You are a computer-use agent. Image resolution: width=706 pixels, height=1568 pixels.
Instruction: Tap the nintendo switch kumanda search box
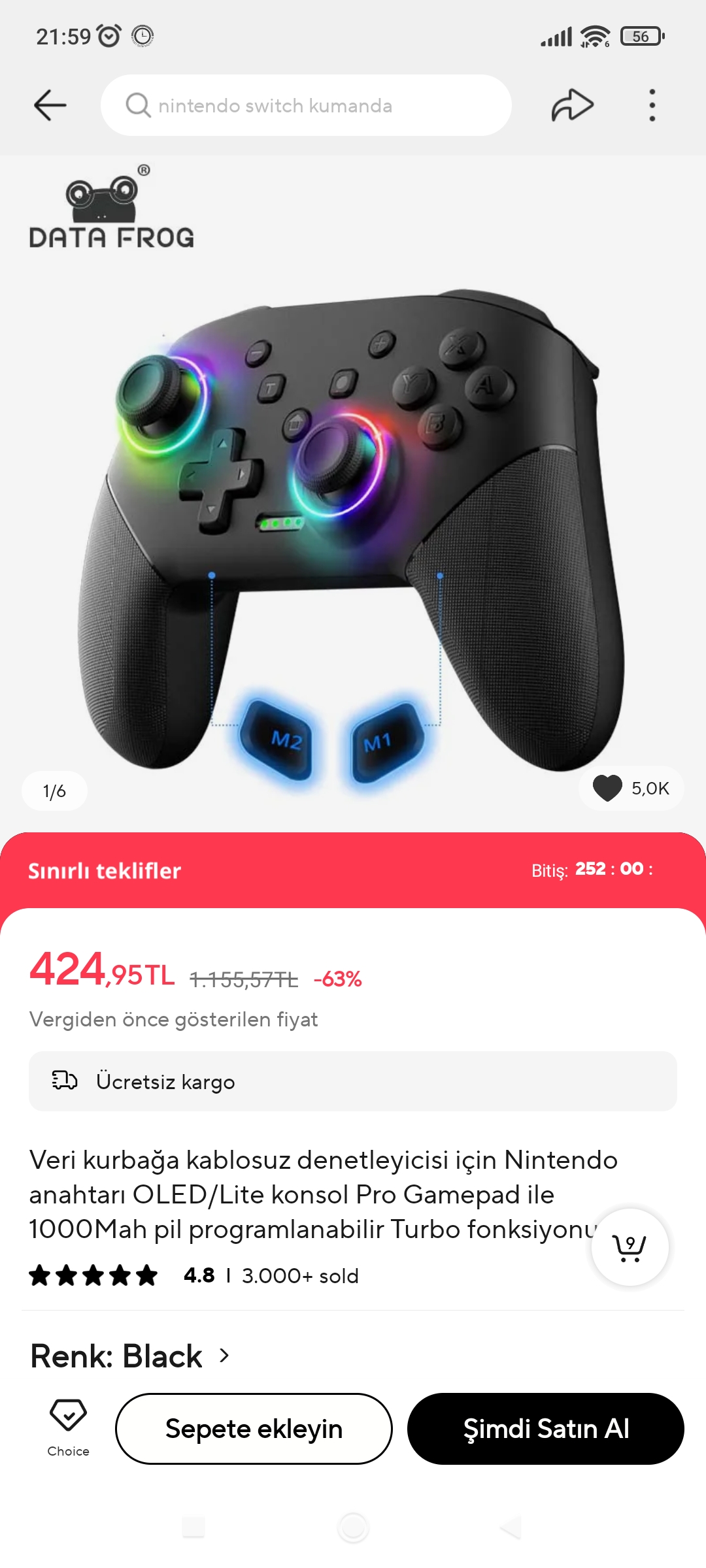pyautogui.click(x=306, y=105)
